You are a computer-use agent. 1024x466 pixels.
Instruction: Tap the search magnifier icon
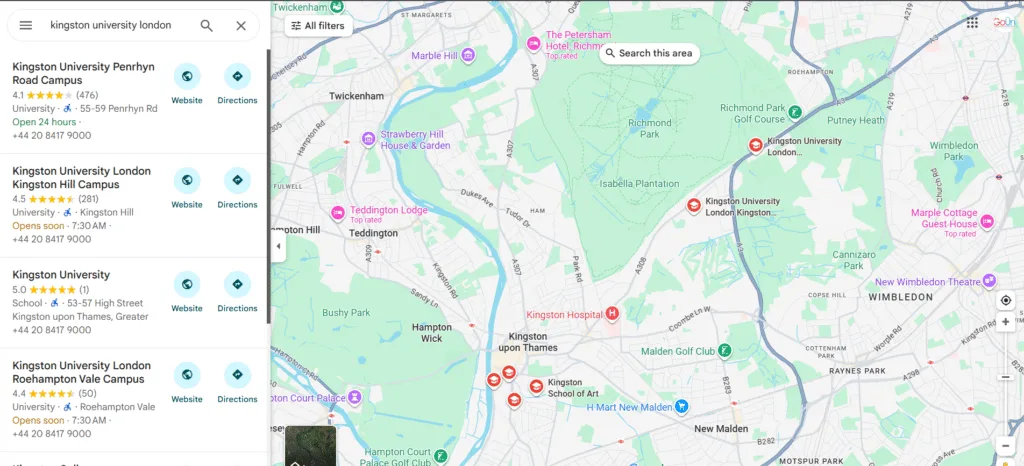click(x=206, y=25)
